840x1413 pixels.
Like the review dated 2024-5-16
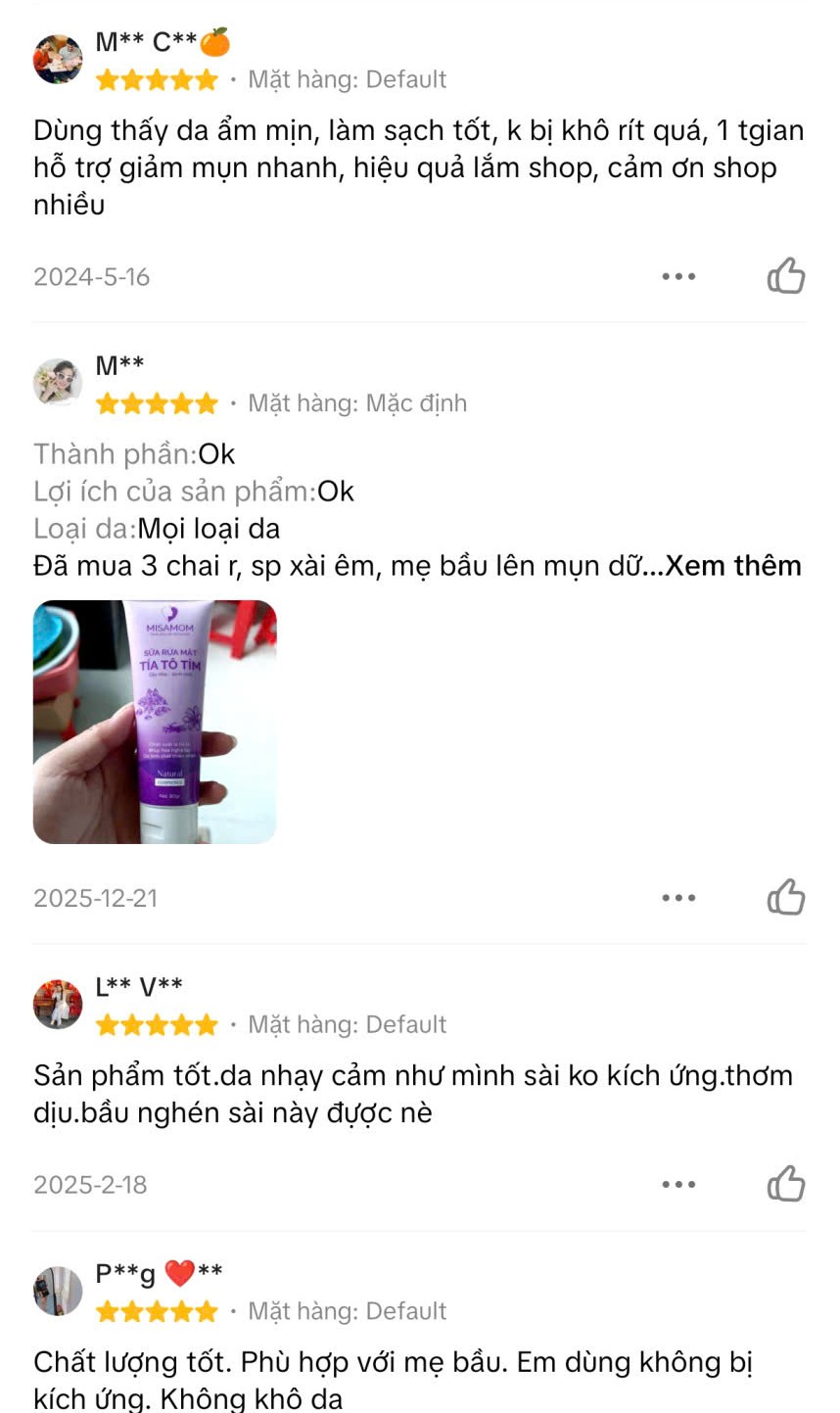pyautogui.click(x=786, y=276)
